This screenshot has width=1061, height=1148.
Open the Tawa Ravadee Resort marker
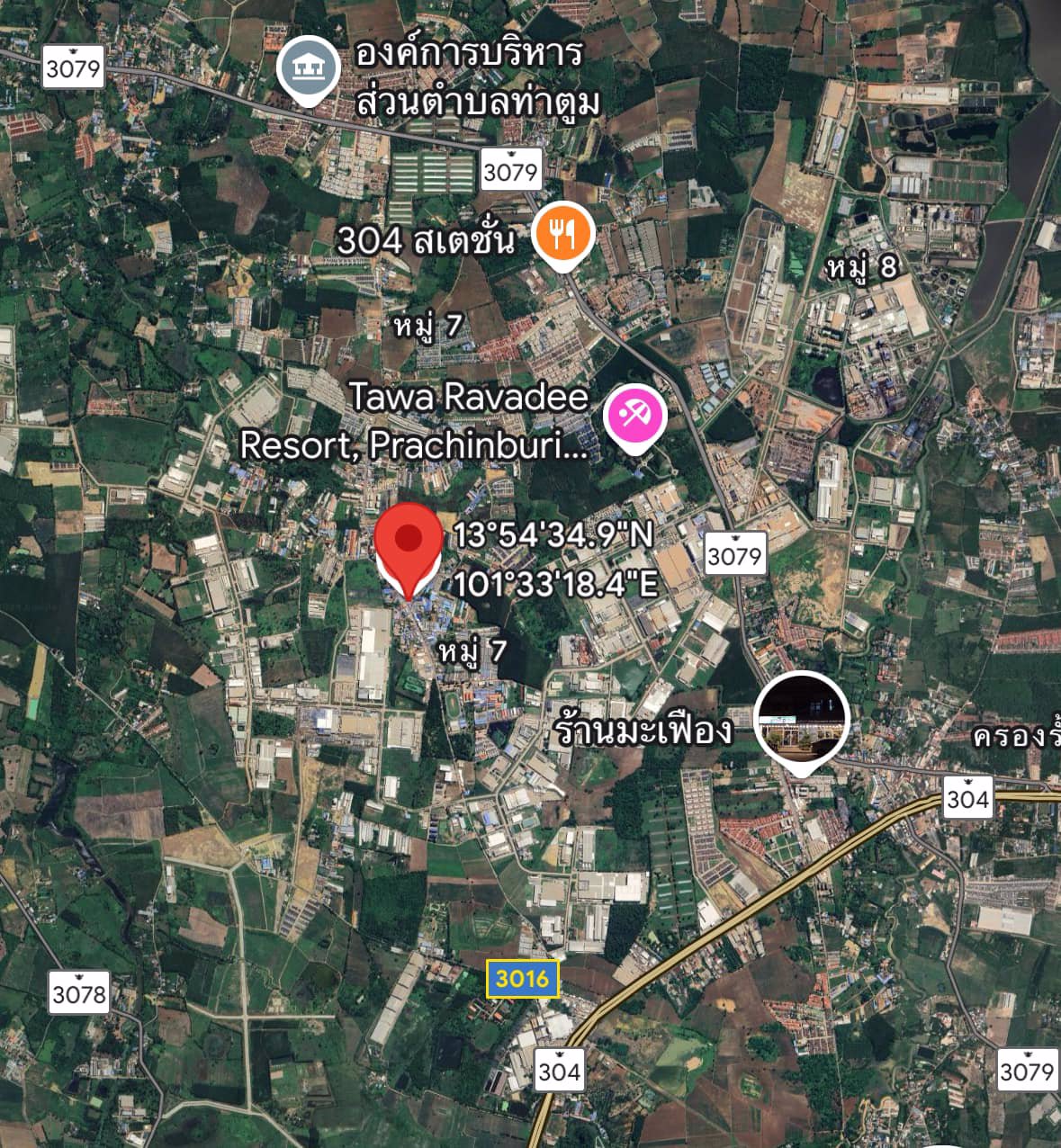(634, 417)
